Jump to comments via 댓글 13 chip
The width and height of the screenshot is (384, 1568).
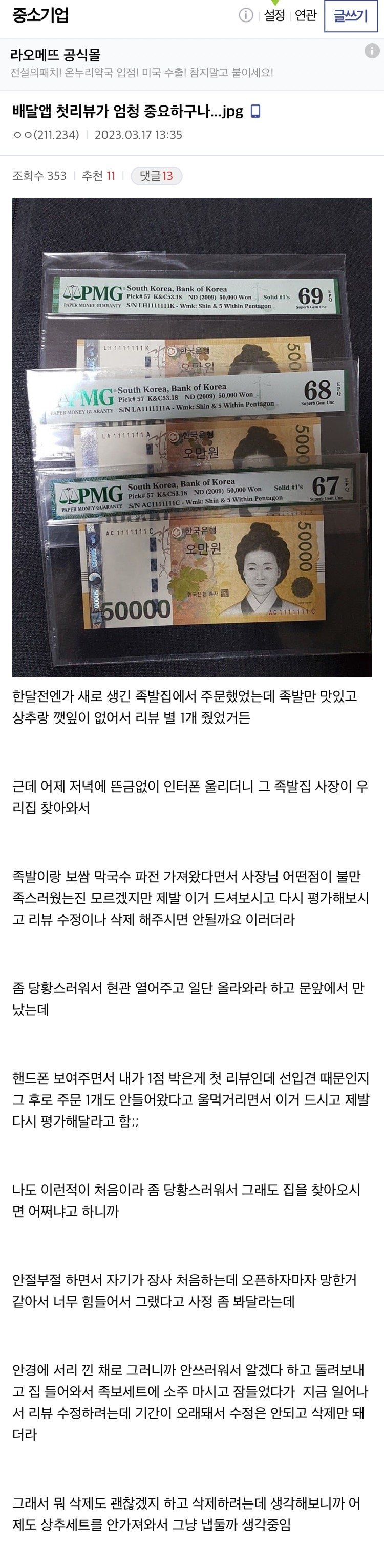pos(156,176)
